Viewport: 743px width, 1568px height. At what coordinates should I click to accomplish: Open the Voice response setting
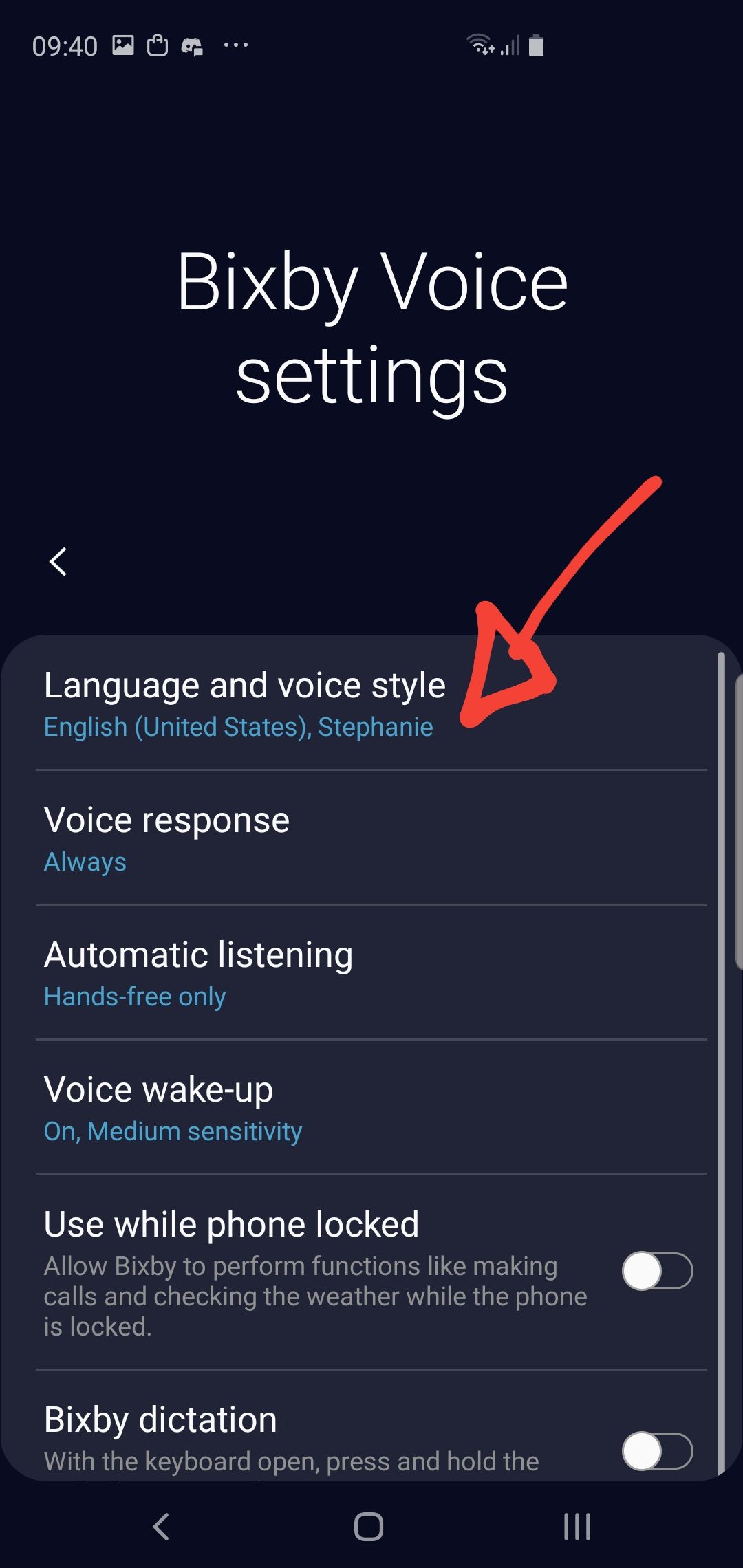[x=166, y=837]
